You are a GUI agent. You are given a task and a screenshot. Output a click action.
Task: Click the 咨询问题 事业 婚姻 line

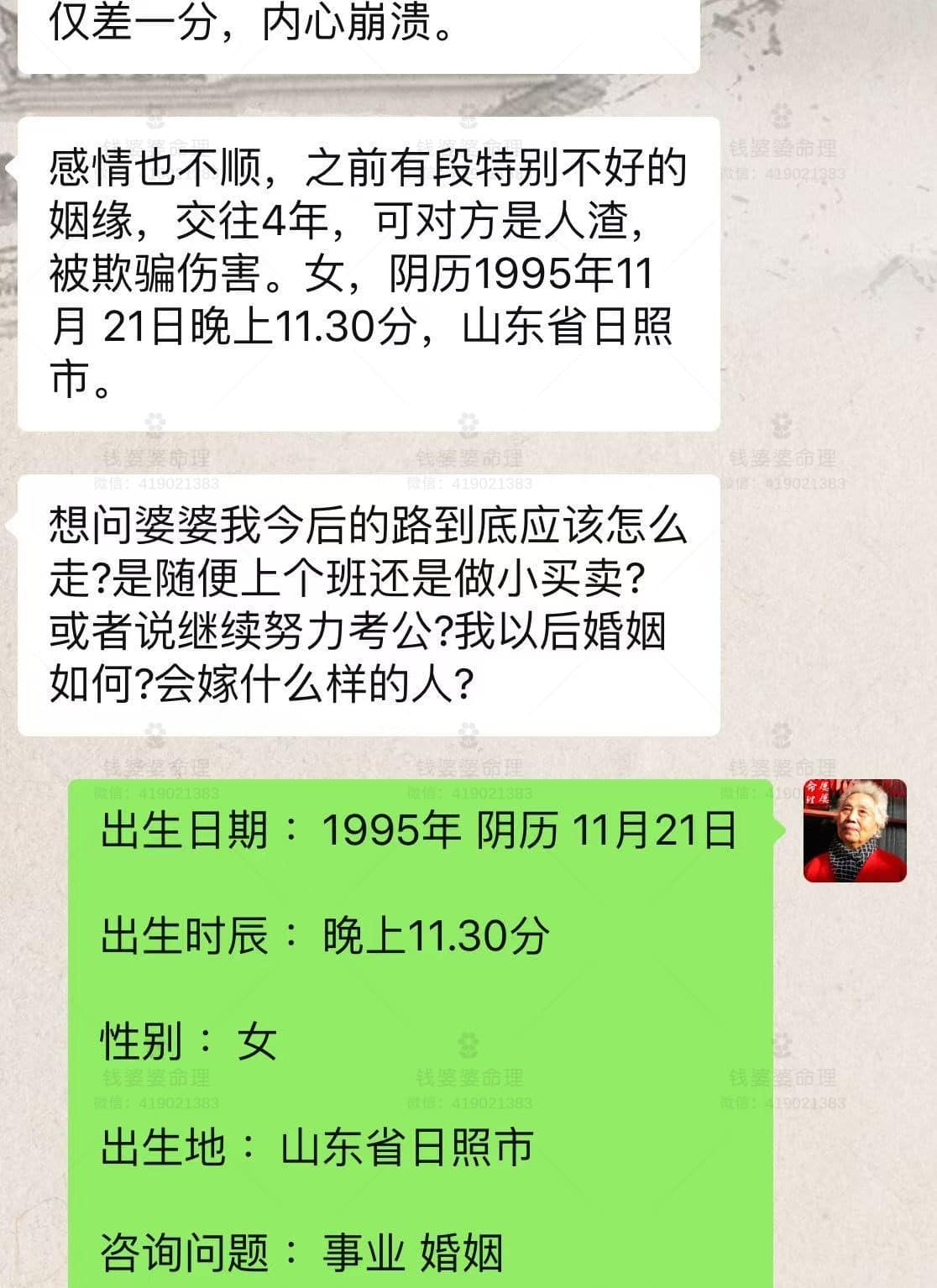[x=302, y=1251]
